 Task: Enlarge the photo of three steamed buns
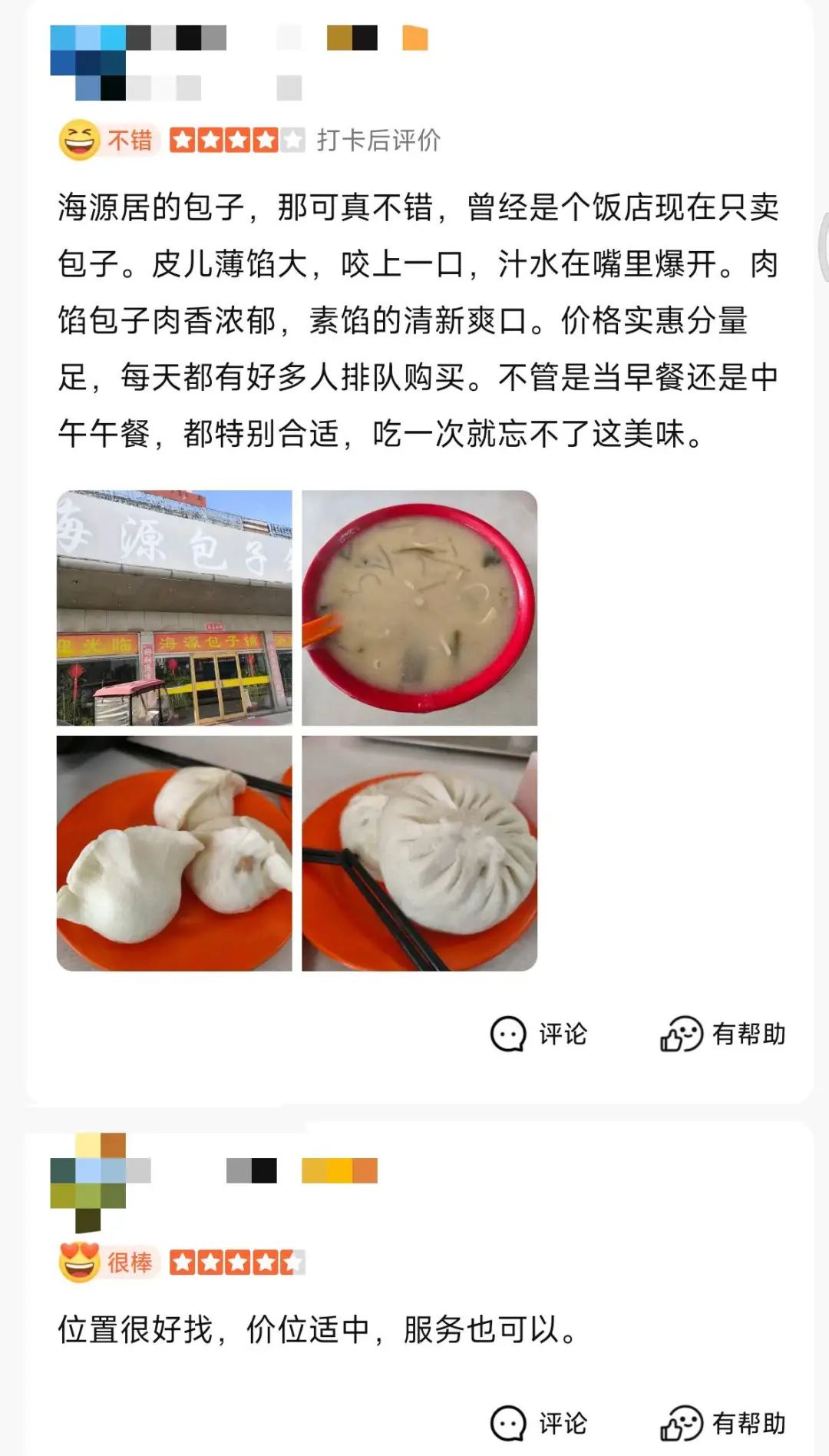[174, 853]
